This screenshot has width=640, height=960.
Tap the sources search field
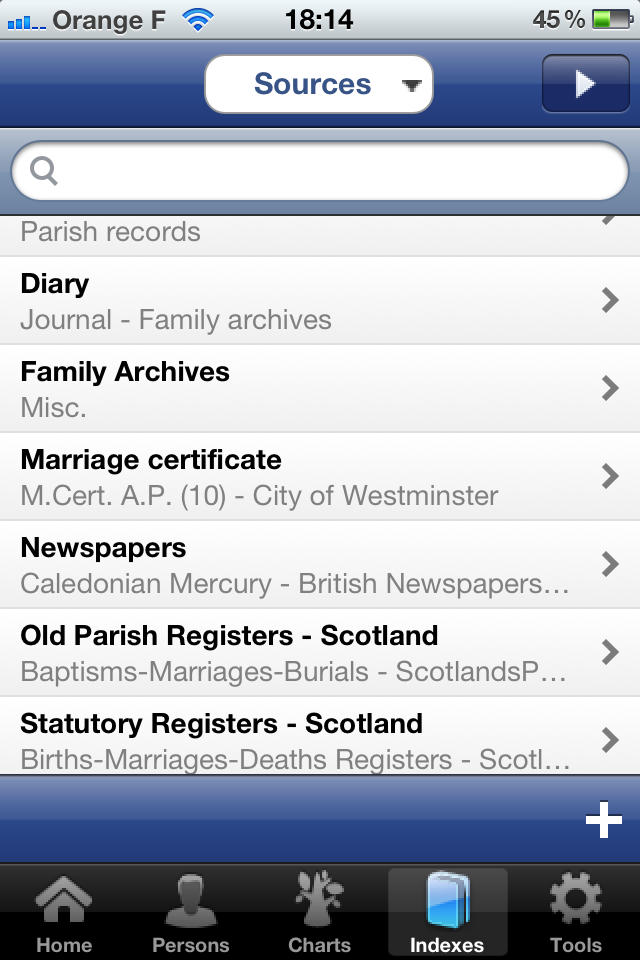320,171
